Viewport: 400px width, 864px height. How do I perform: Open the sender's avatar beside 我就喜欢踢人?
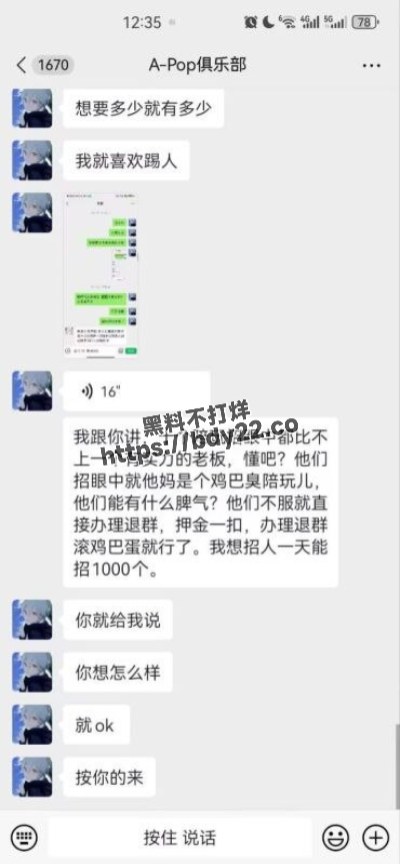(x=32, y=160)
